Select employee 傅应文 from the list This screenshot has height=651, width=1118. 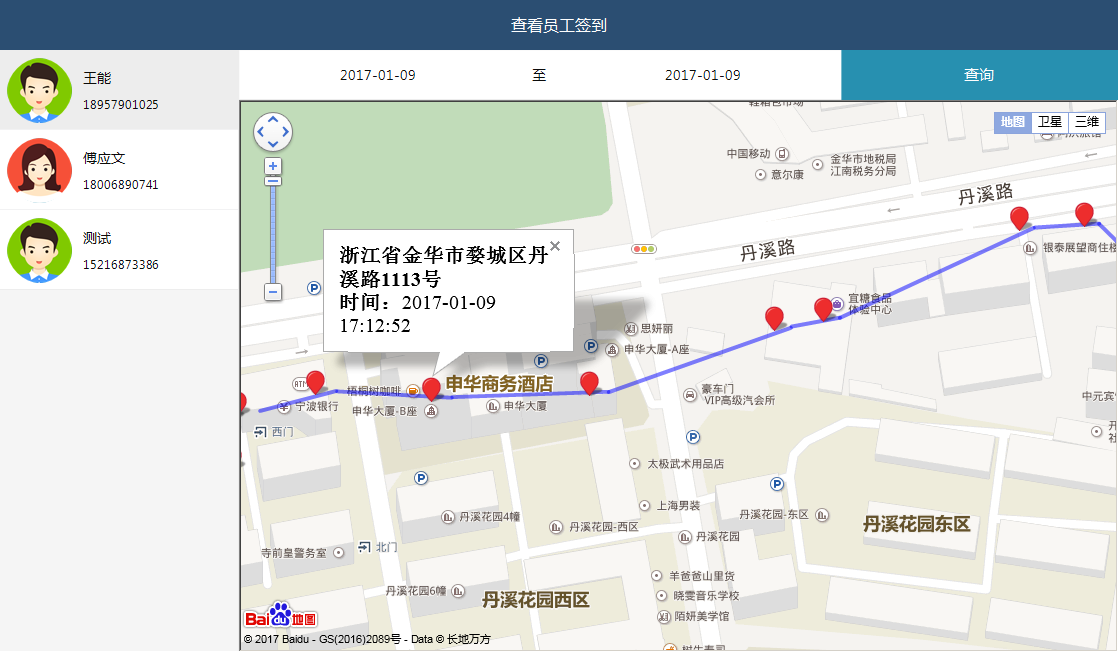coord(119,170)
